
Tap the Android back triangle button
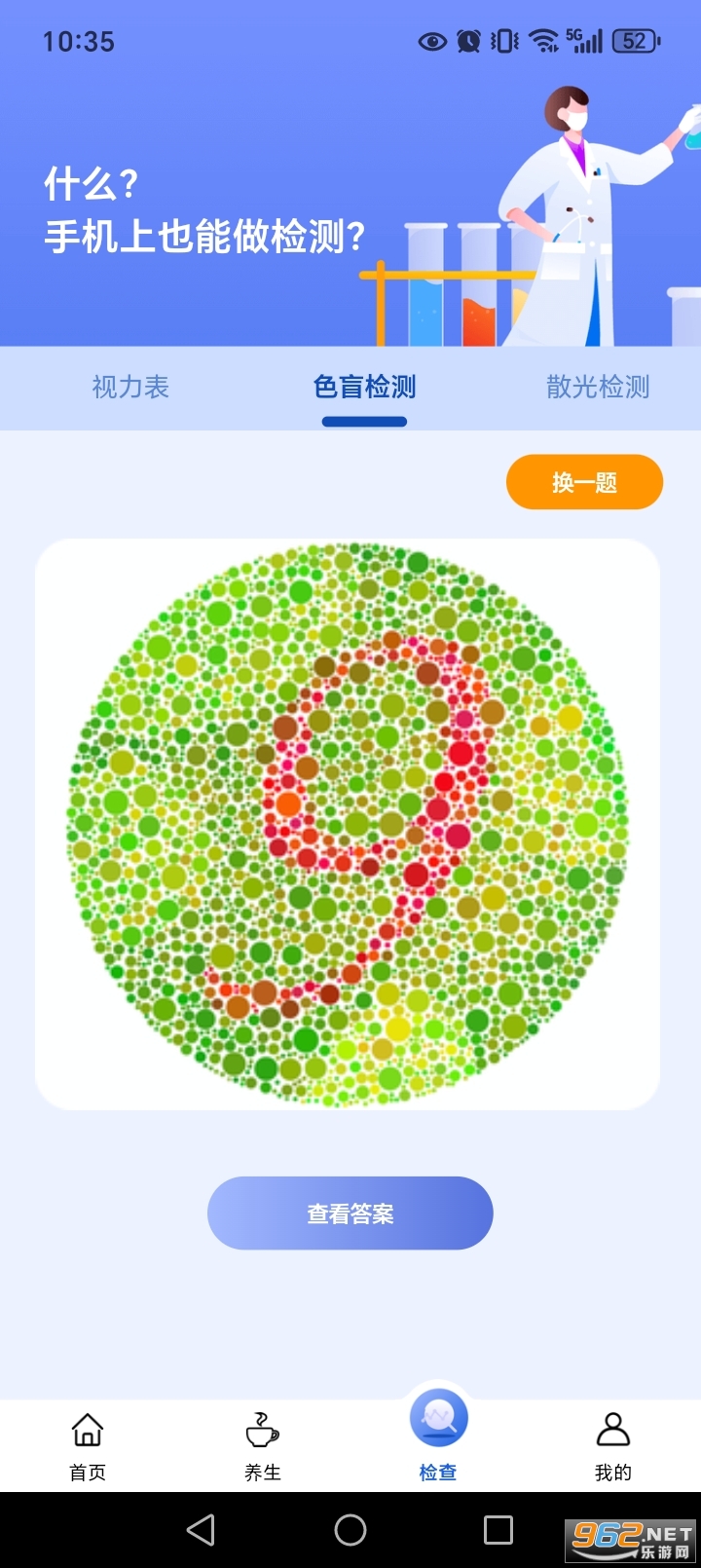coord(200,1531)
